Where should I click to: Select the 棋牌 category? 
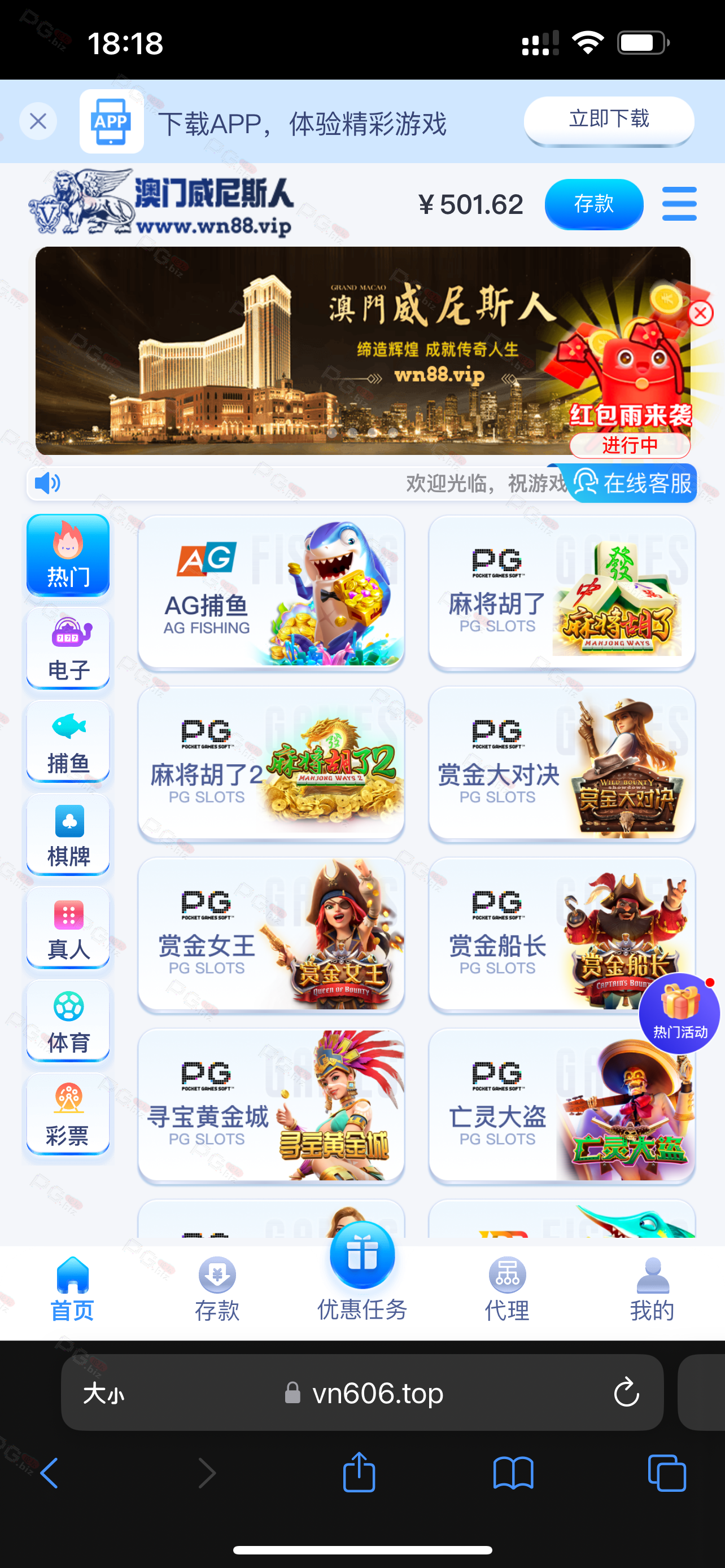[x=68, y=835]
